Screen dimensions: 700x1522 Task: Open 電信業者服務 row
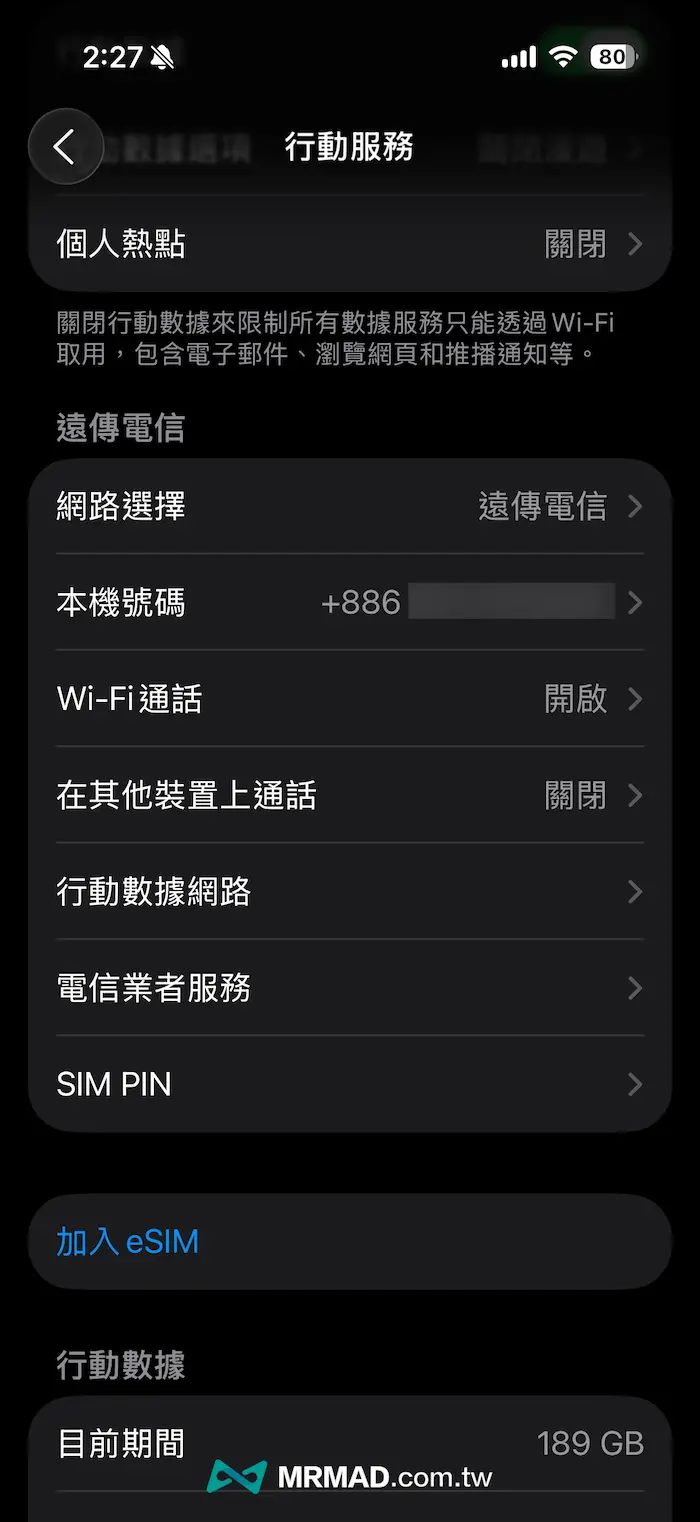click(x=349, y=988)
